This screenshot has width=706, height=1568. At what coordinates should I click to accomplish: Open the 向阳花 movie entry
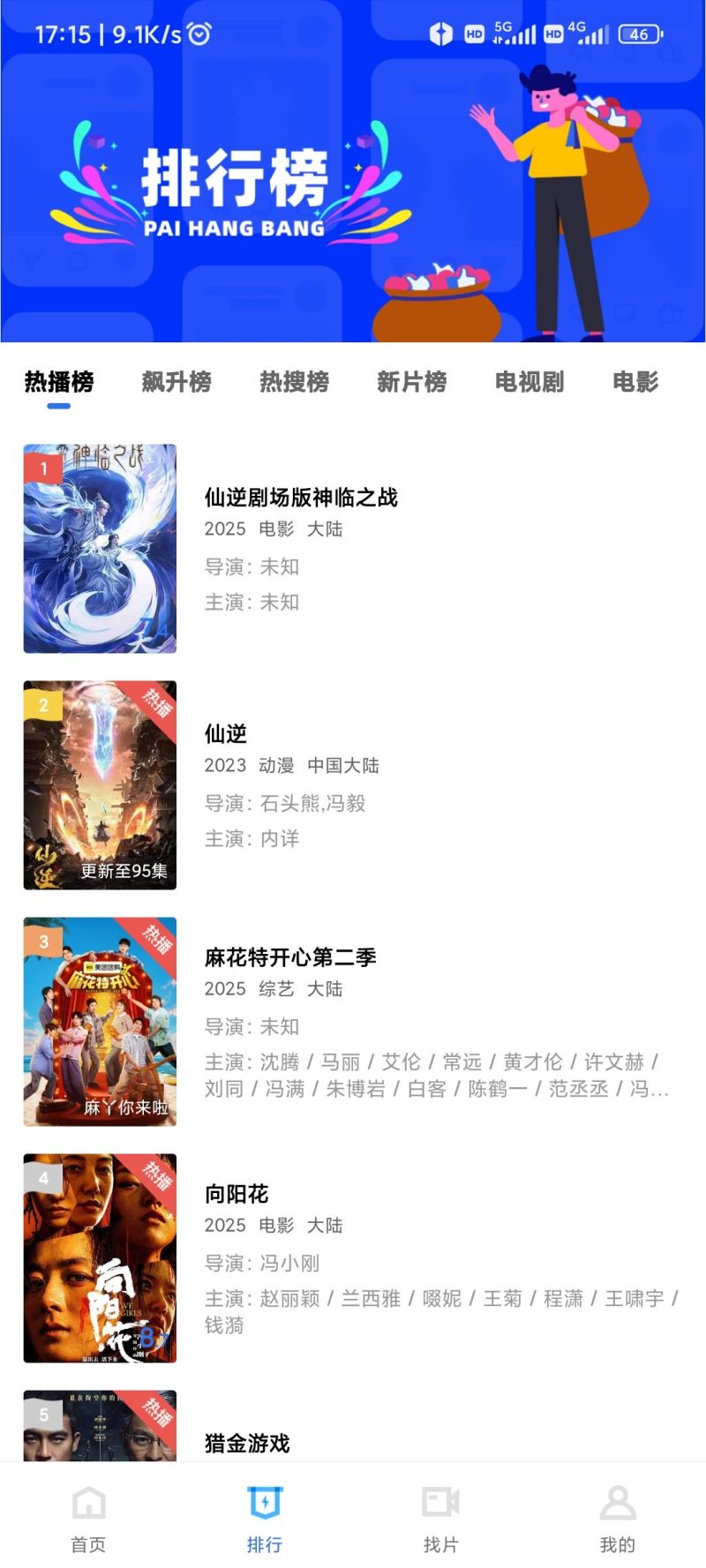pyautogui.click(x=353, y=1258)
